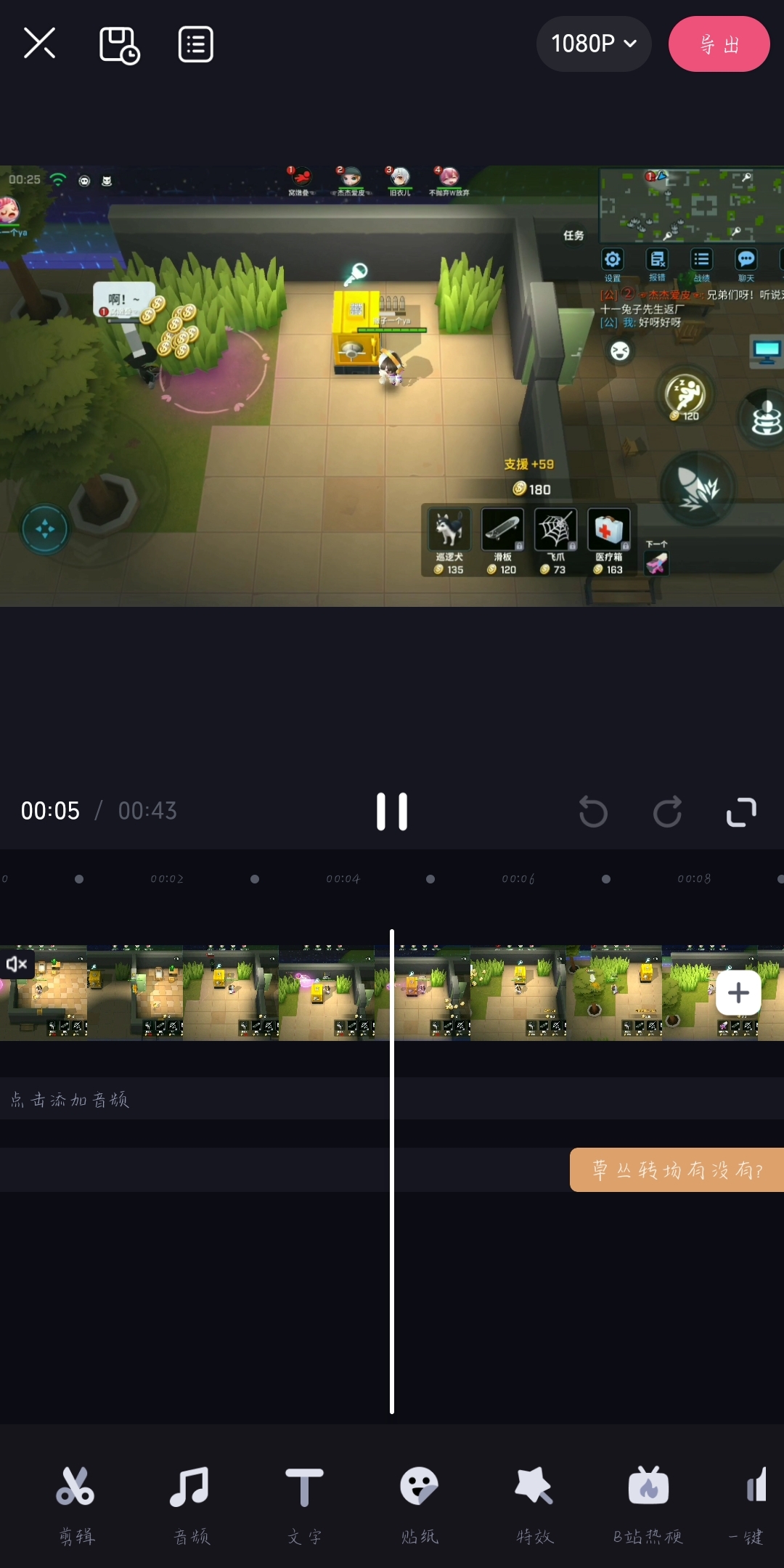Undo the last edit

(593, 812)
